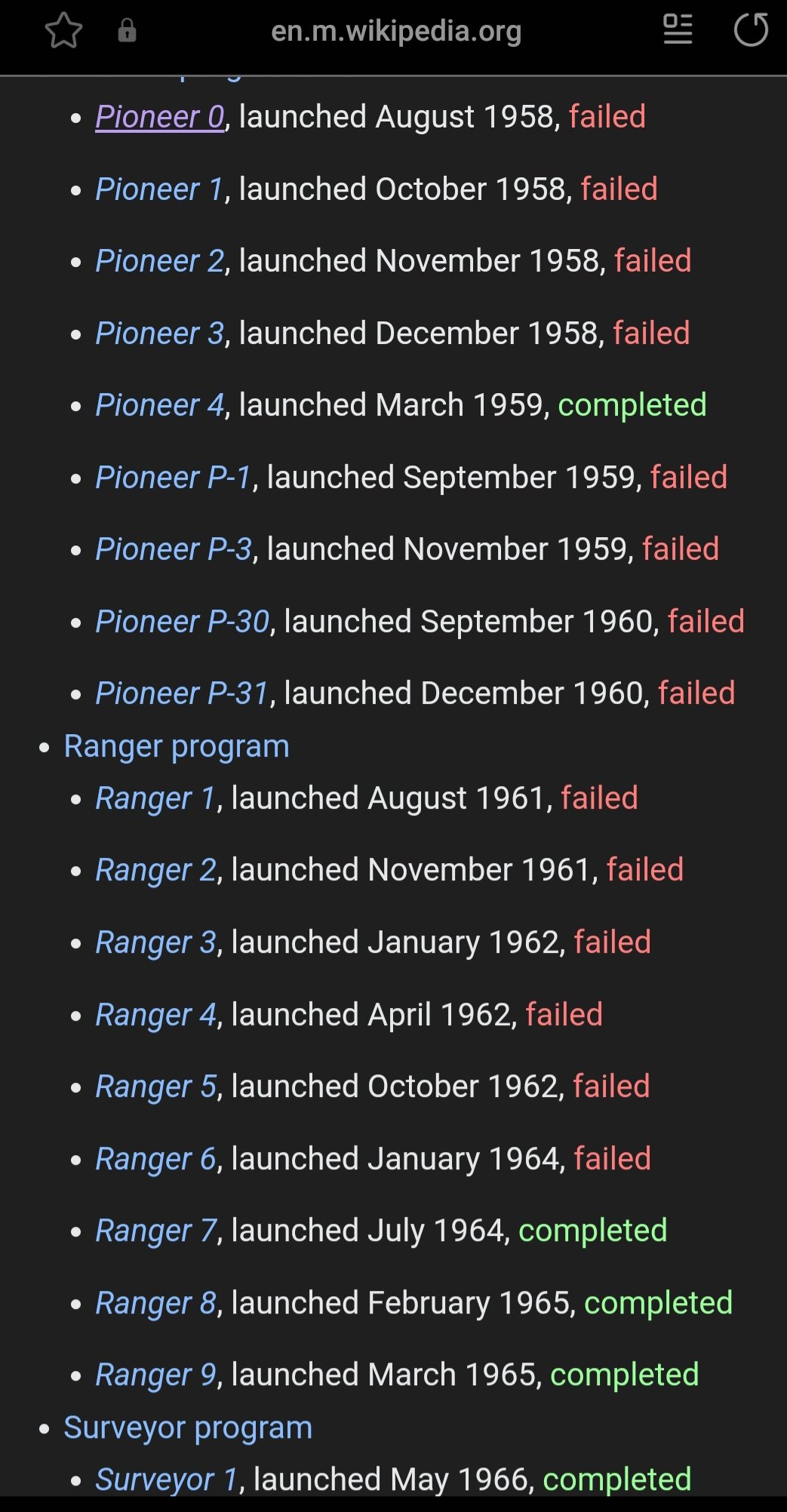Tap the en.m.wikipedia.org address bar
This screenshot has height=1512, width=787.
click(x=396, y=31)
